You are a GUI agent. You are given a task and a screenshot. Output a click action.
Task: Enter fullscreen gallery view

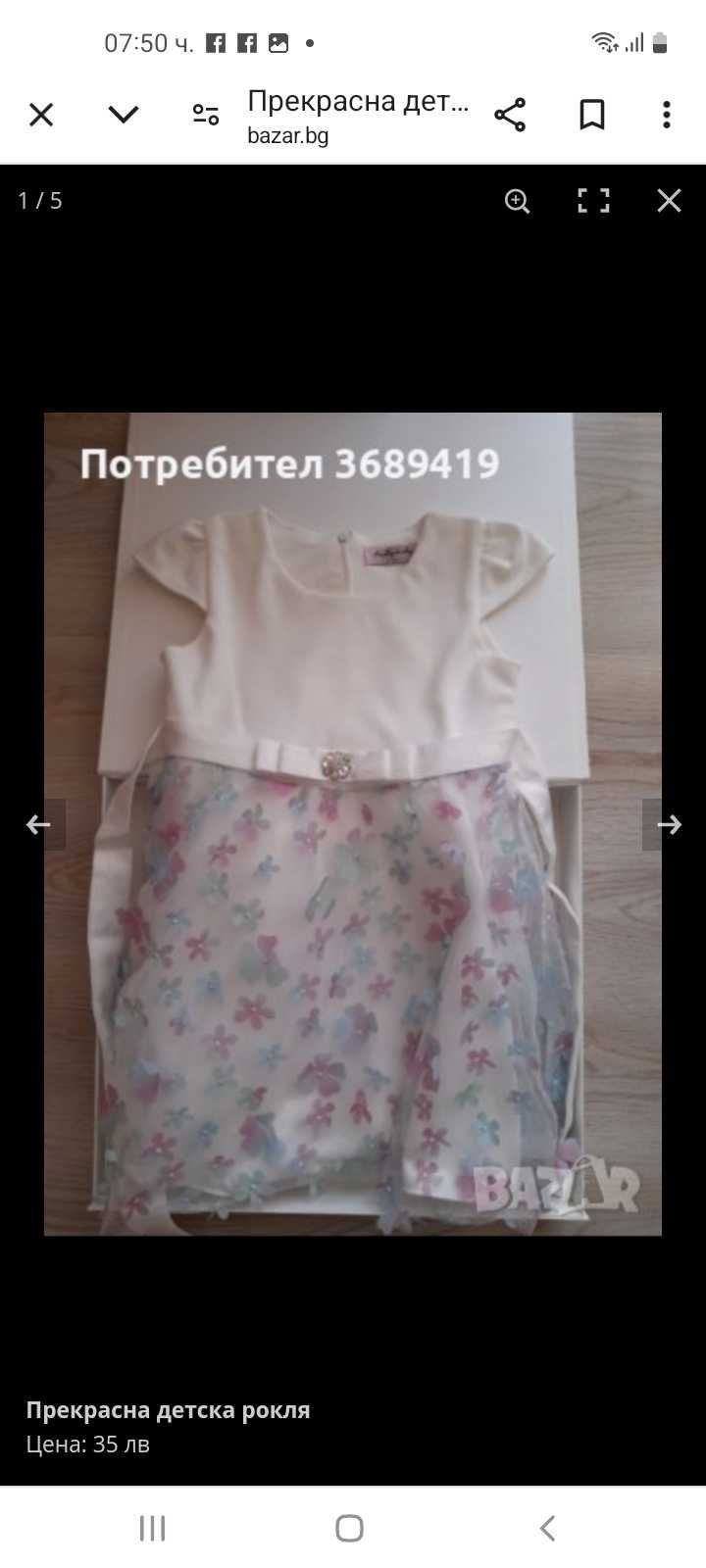[593, 201]
